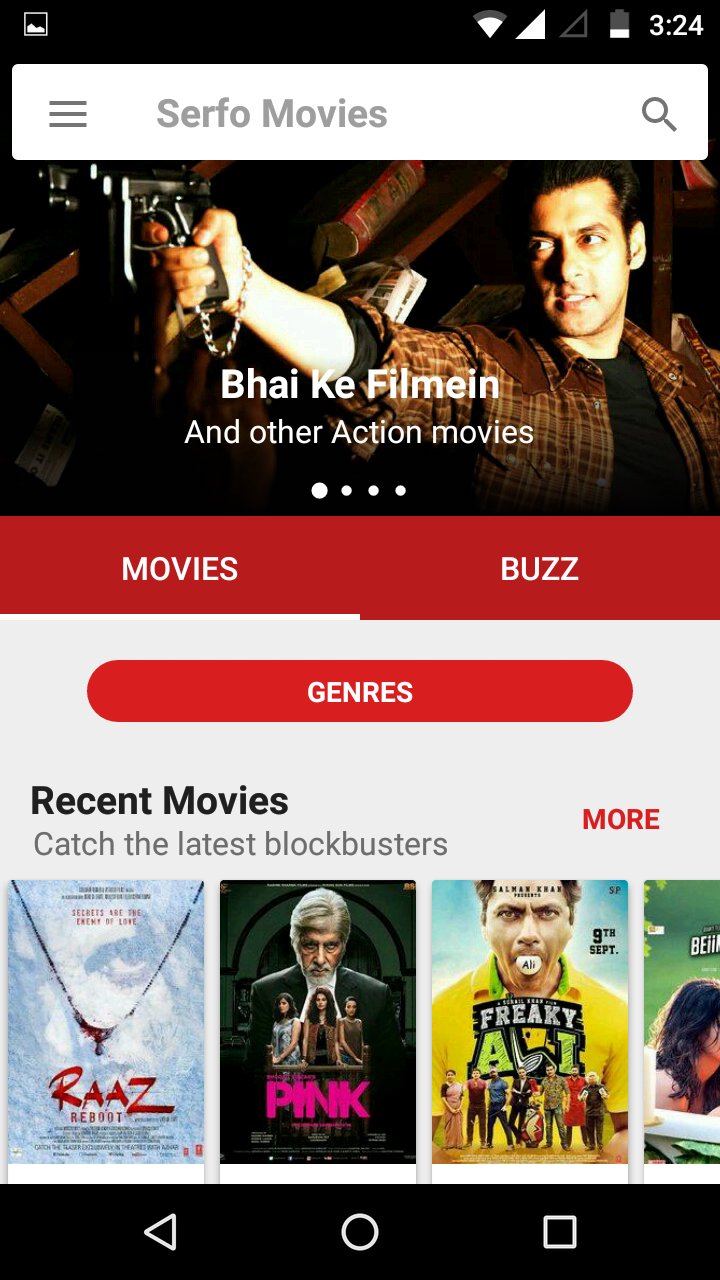Open the Pink movie poster

pos(317,1022)
